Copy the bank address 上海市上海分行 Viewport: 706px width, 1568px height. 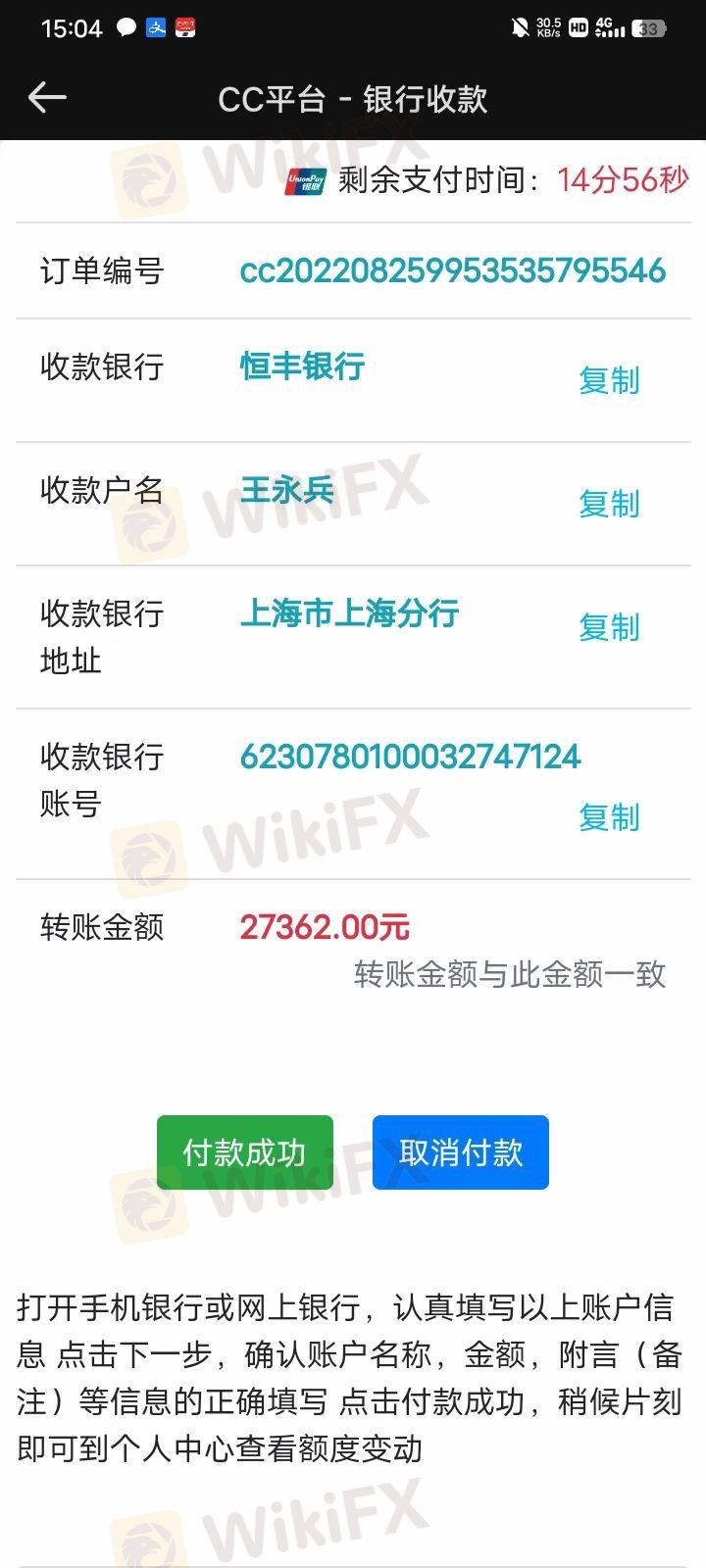609,627
